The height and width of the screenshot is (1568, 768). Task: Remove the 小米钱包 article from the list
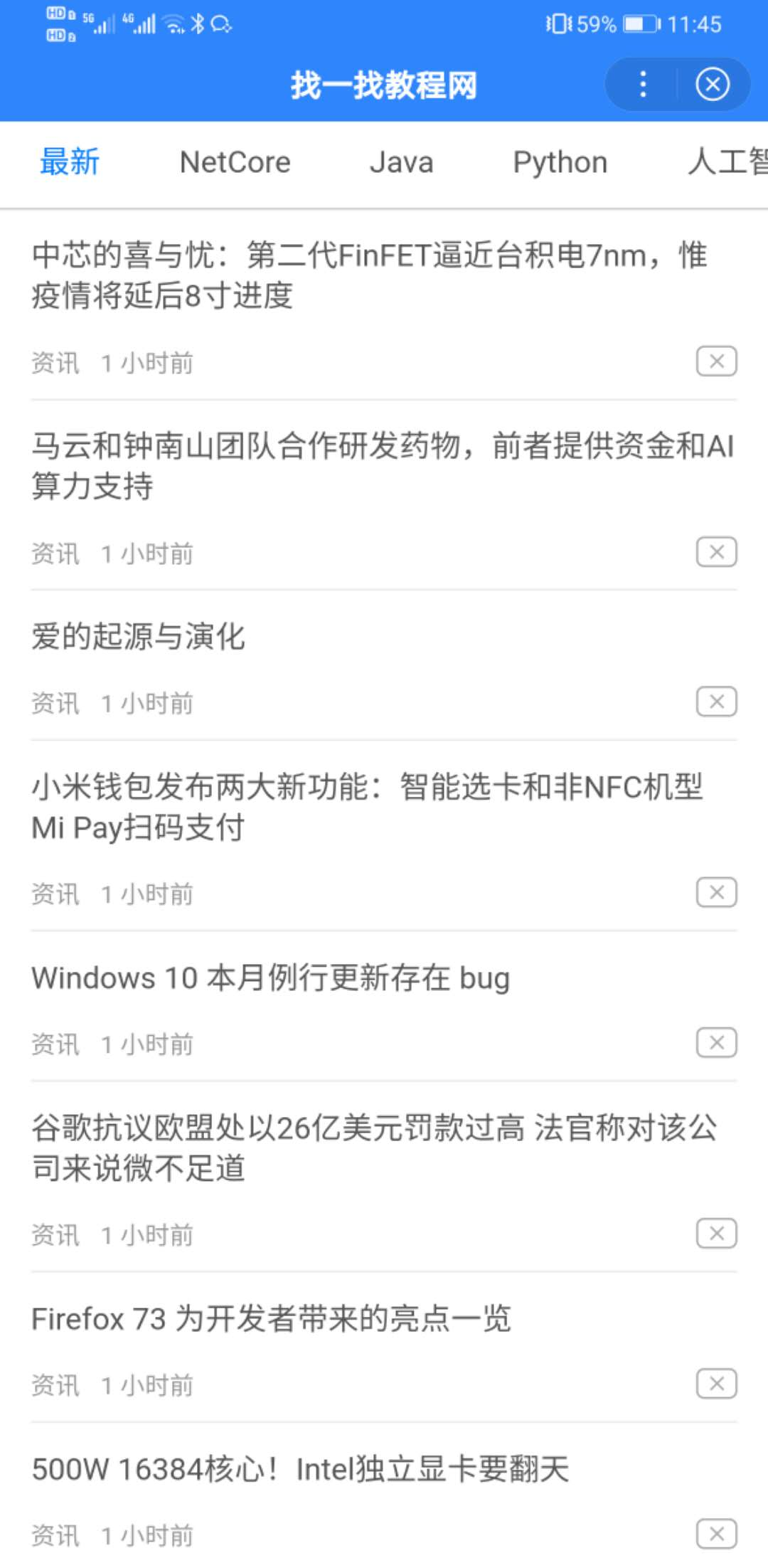[716, 893]
